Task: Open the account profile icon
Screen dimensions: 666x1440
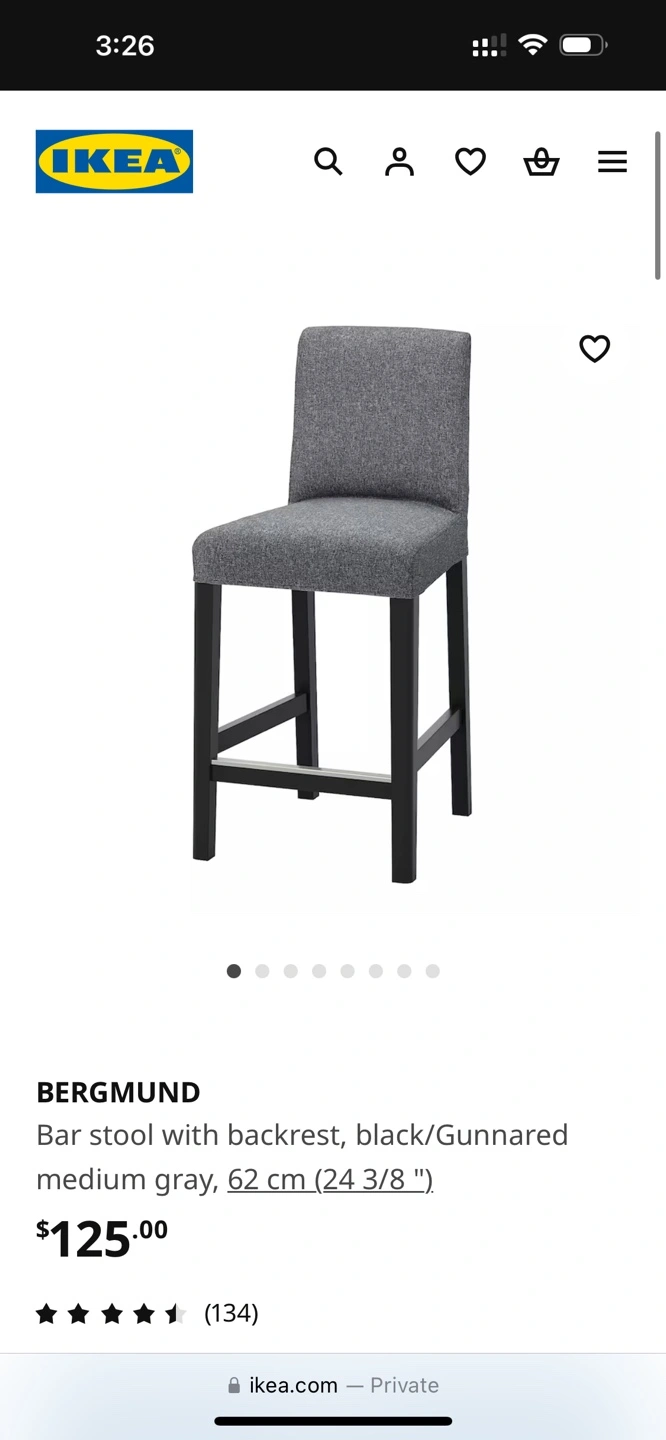Action: pyautogui.click(x=399, y=161)
